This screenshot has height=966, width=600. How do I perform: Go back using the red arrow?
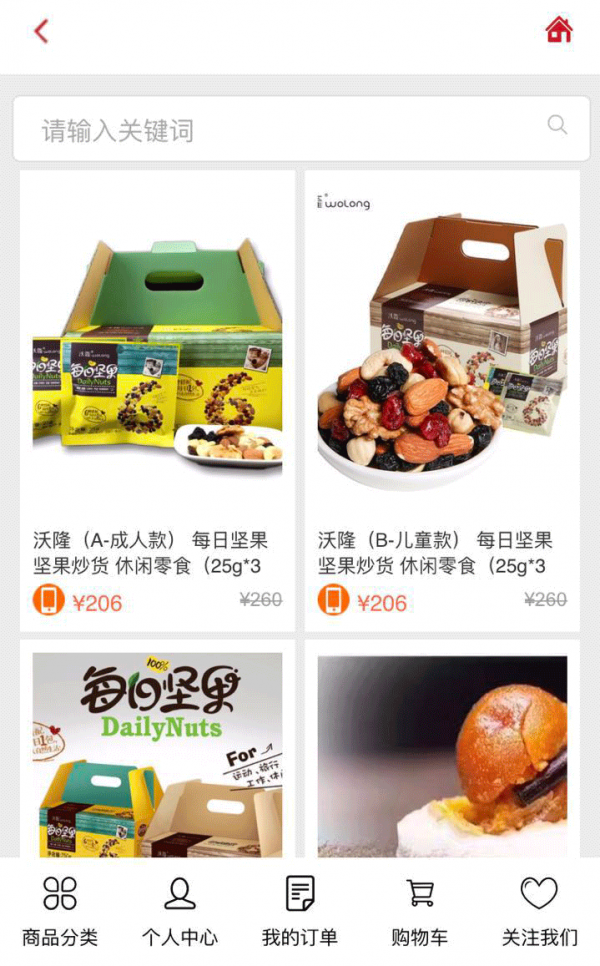pyautogui.click(x=41, y=31)
